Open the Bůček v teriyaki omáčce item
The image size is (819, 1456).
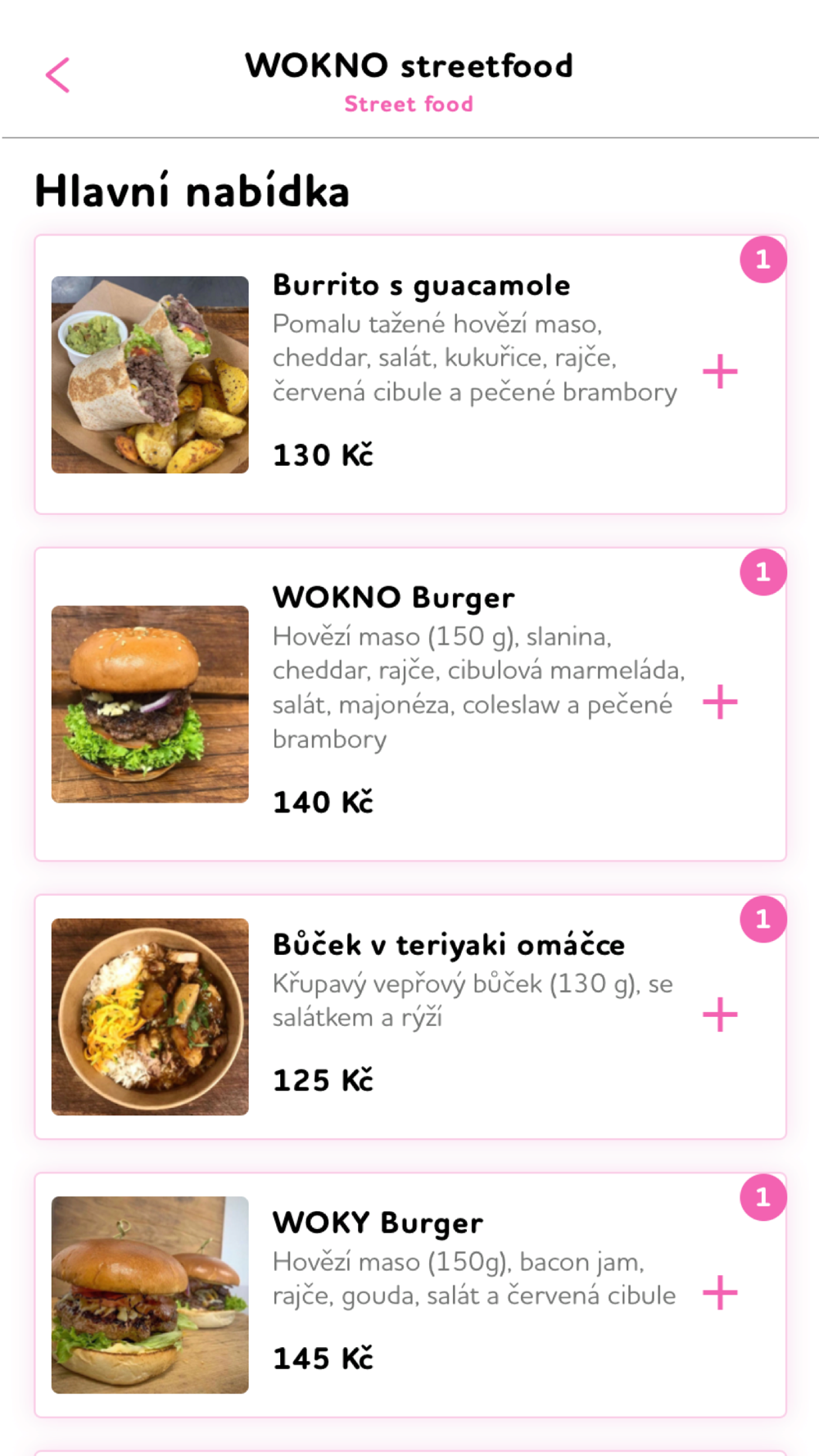coord(448,945)
